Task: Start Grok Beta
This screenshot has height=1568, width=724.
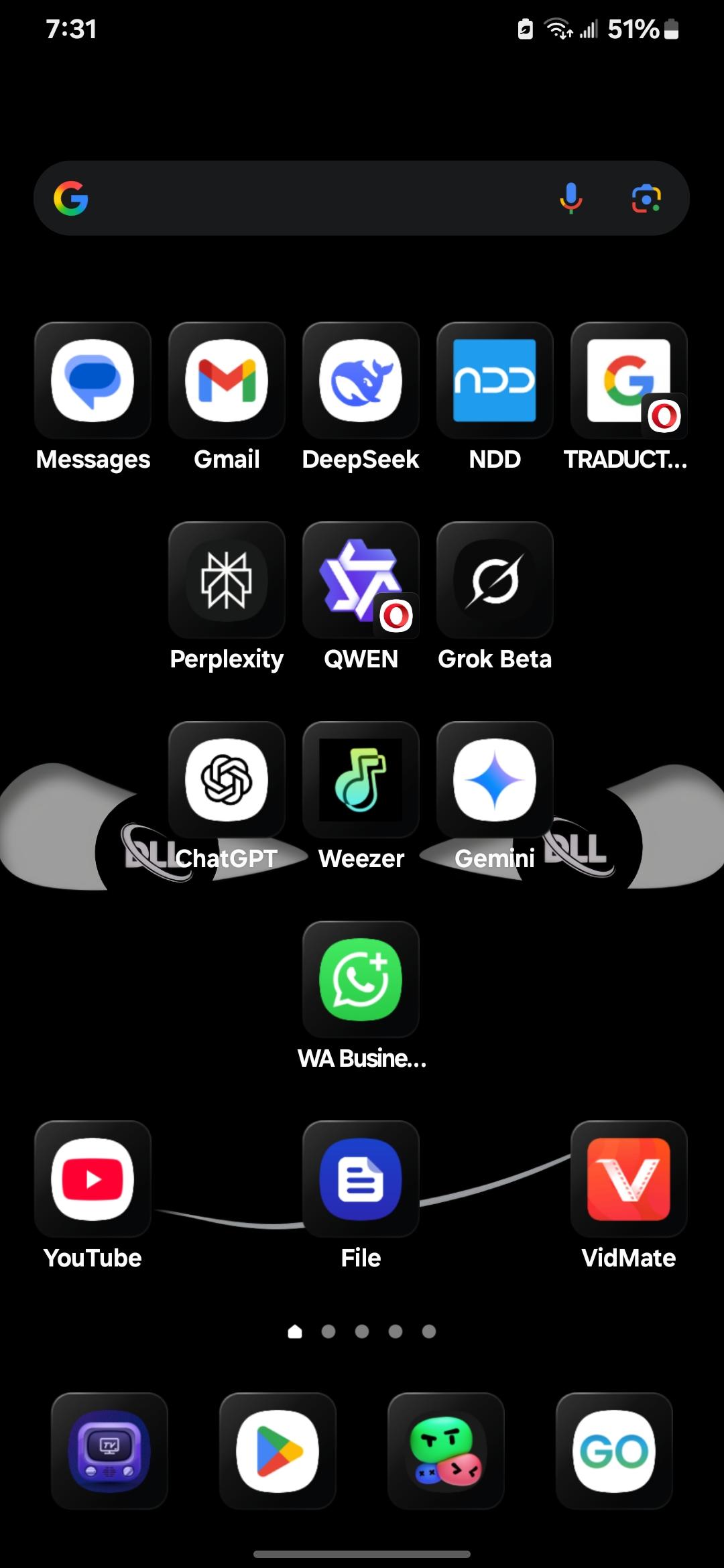Action: point(495,580)
